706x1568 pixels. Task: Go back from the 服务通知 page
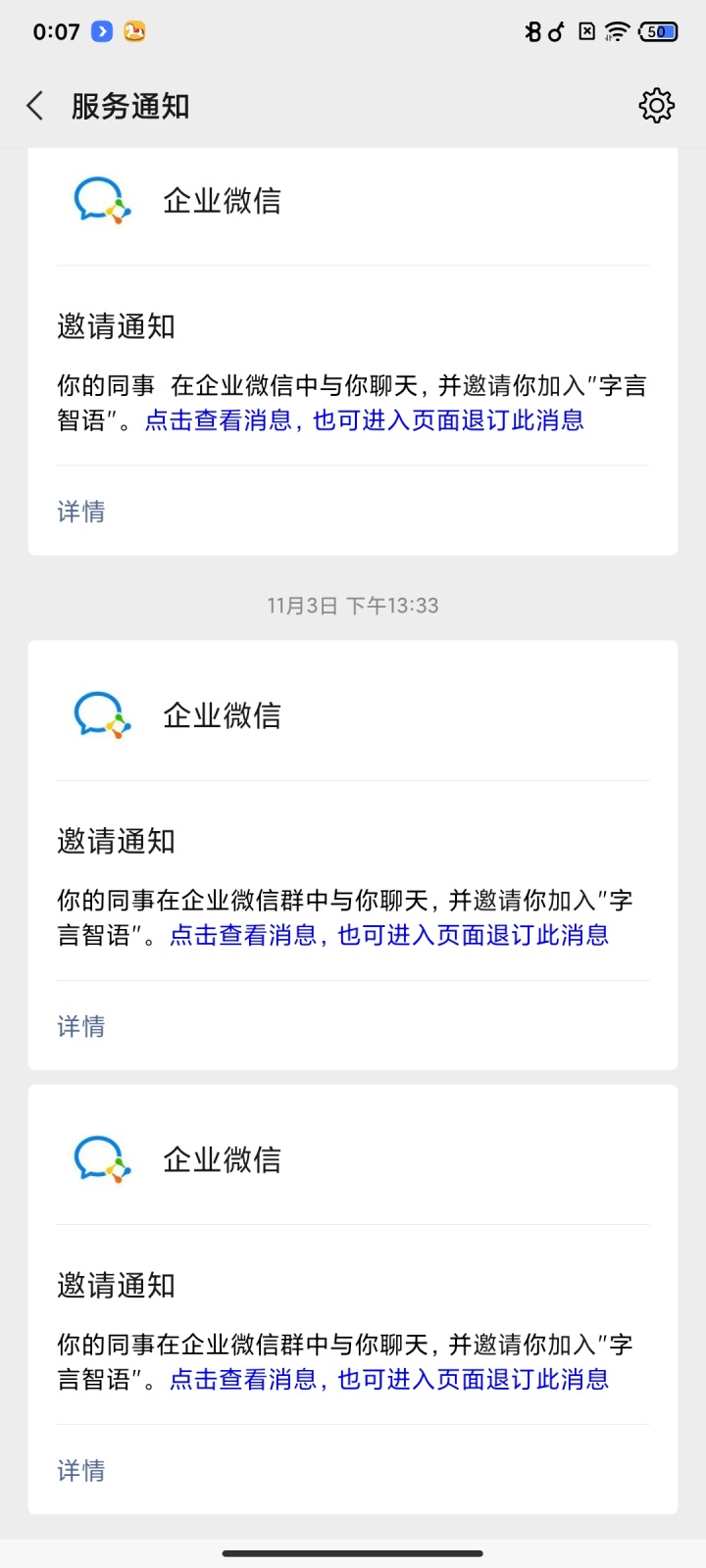35,106
